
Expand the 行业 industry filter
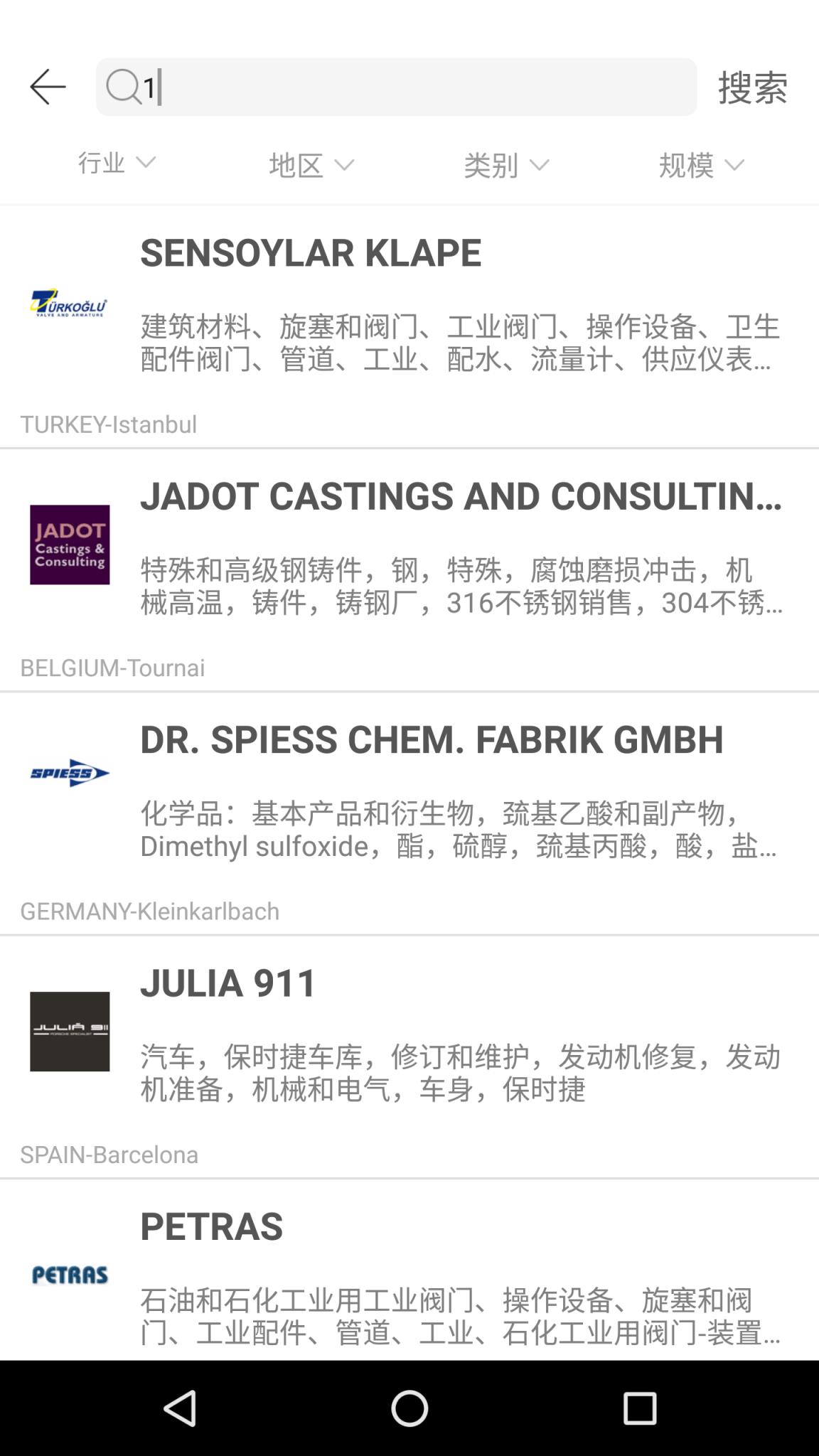tap(116, 164)
